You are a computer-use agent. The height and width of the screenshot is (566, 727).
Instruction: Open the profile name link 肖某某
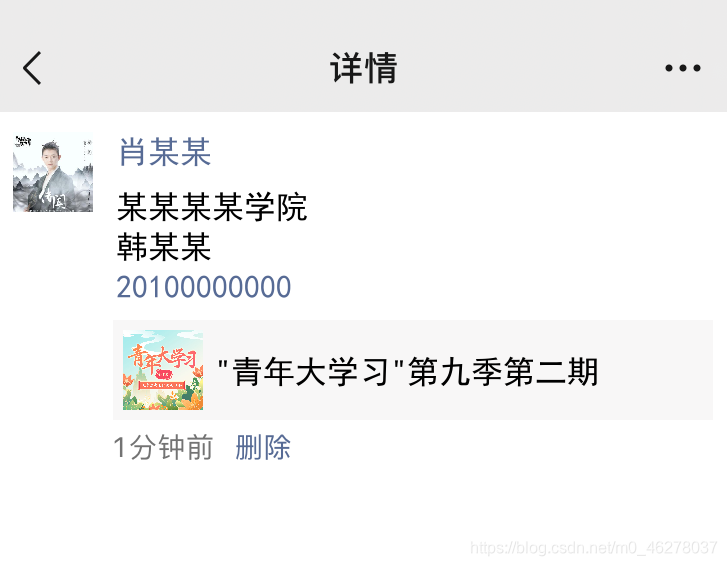click(165, 153)
